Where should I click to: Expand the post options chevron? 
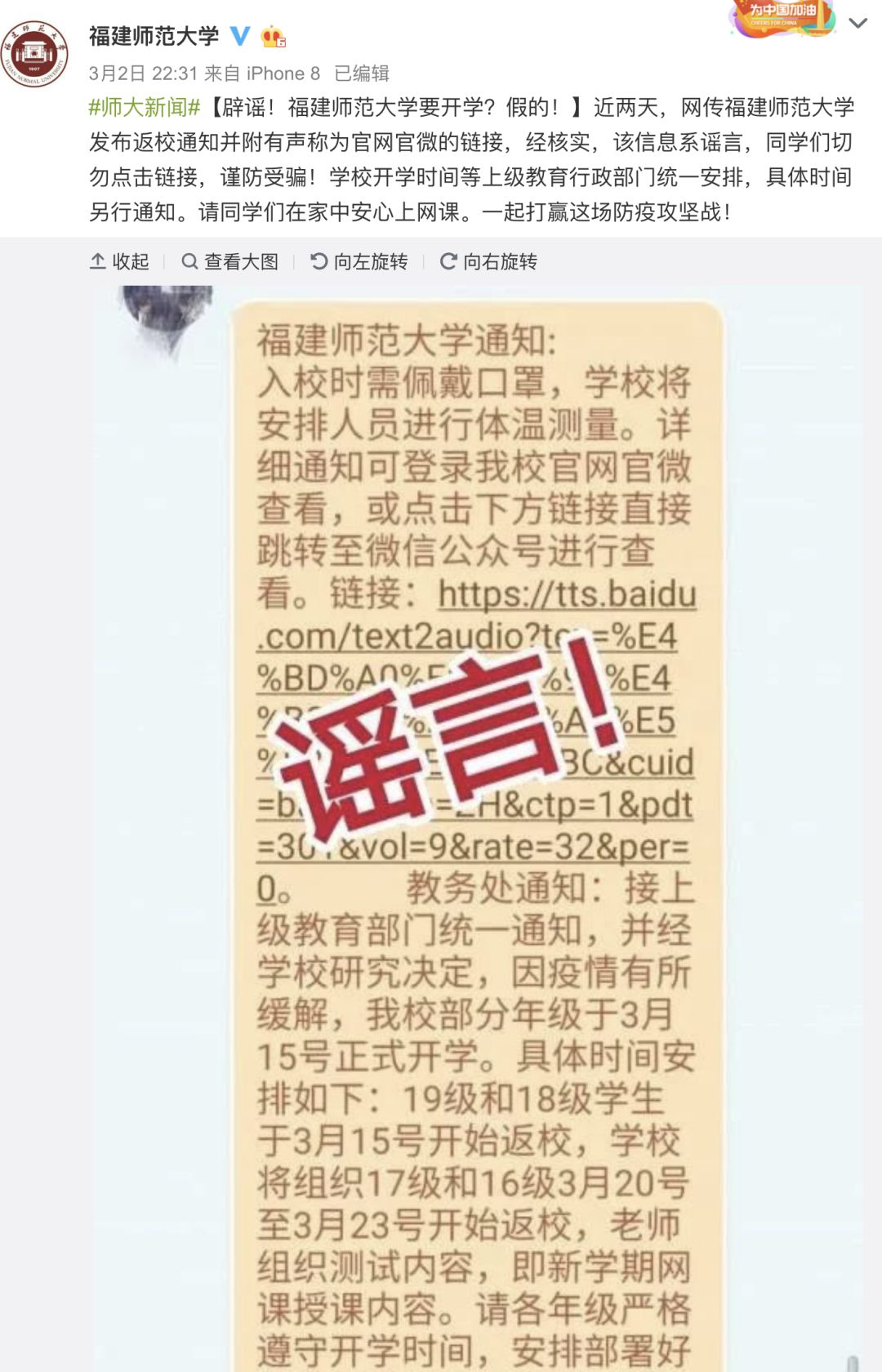[x=857, y=23]
